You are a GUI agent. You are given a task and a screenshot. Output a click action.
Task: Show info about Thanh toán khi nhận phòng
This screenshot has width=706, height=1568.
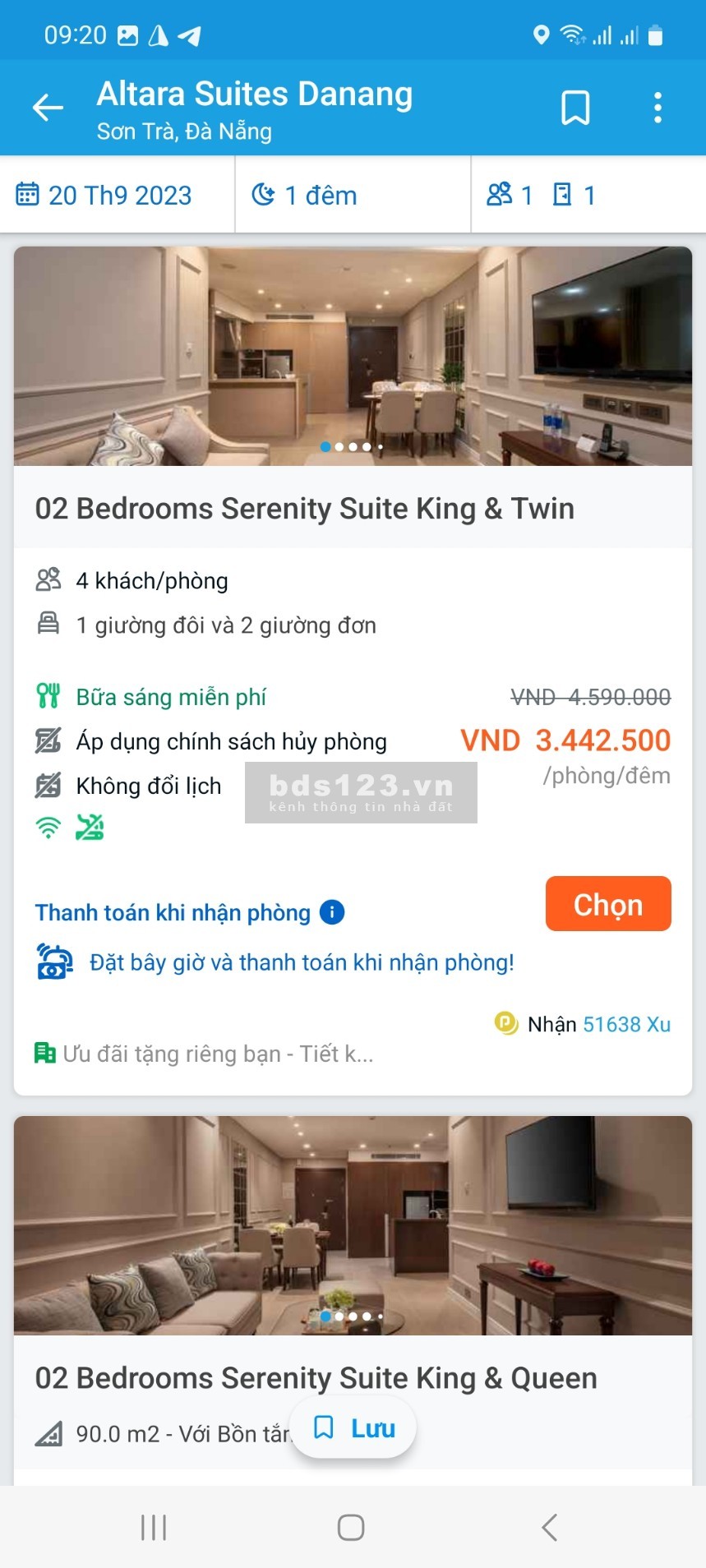332,912
